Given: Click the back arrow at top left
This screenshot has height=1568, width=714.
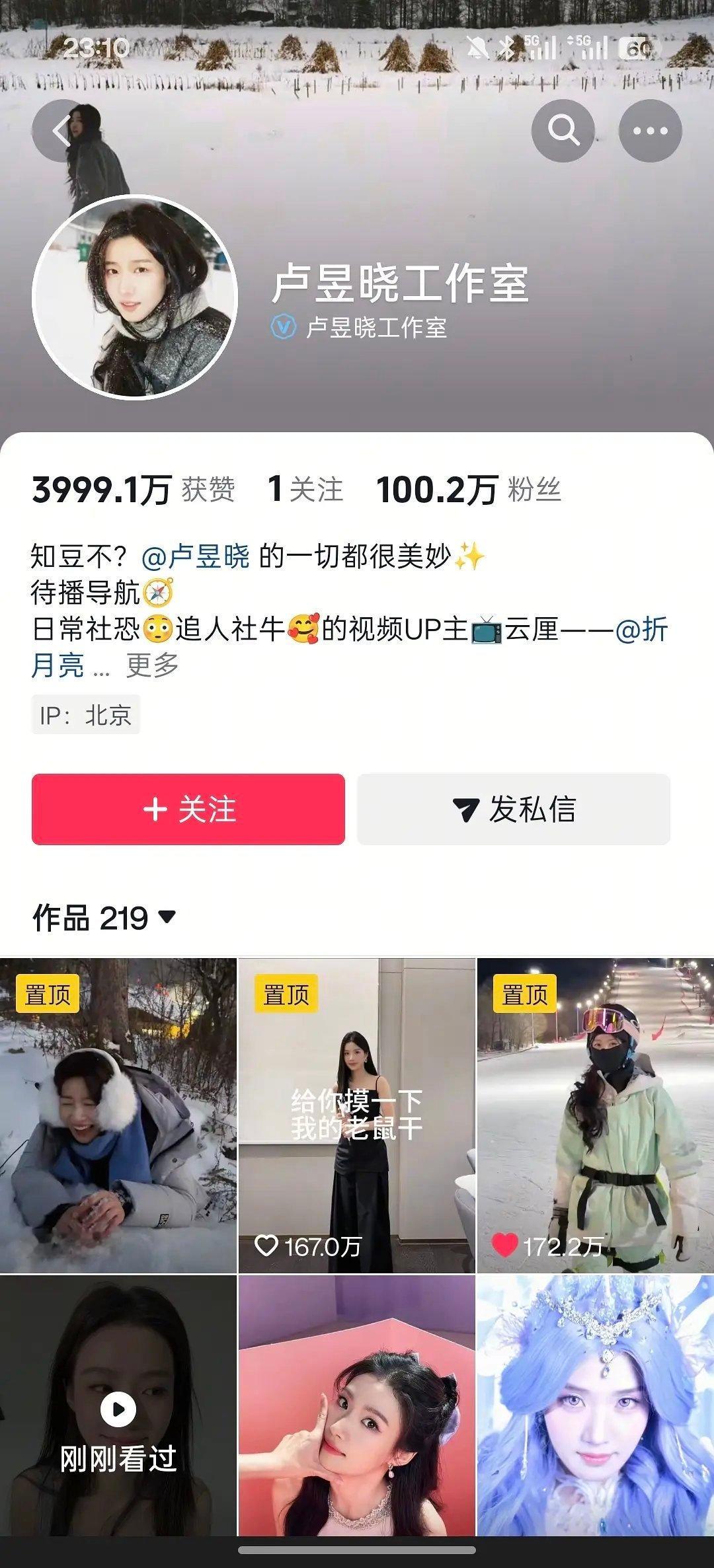Looking at the screenshot, I should click(x=65, y=130).
